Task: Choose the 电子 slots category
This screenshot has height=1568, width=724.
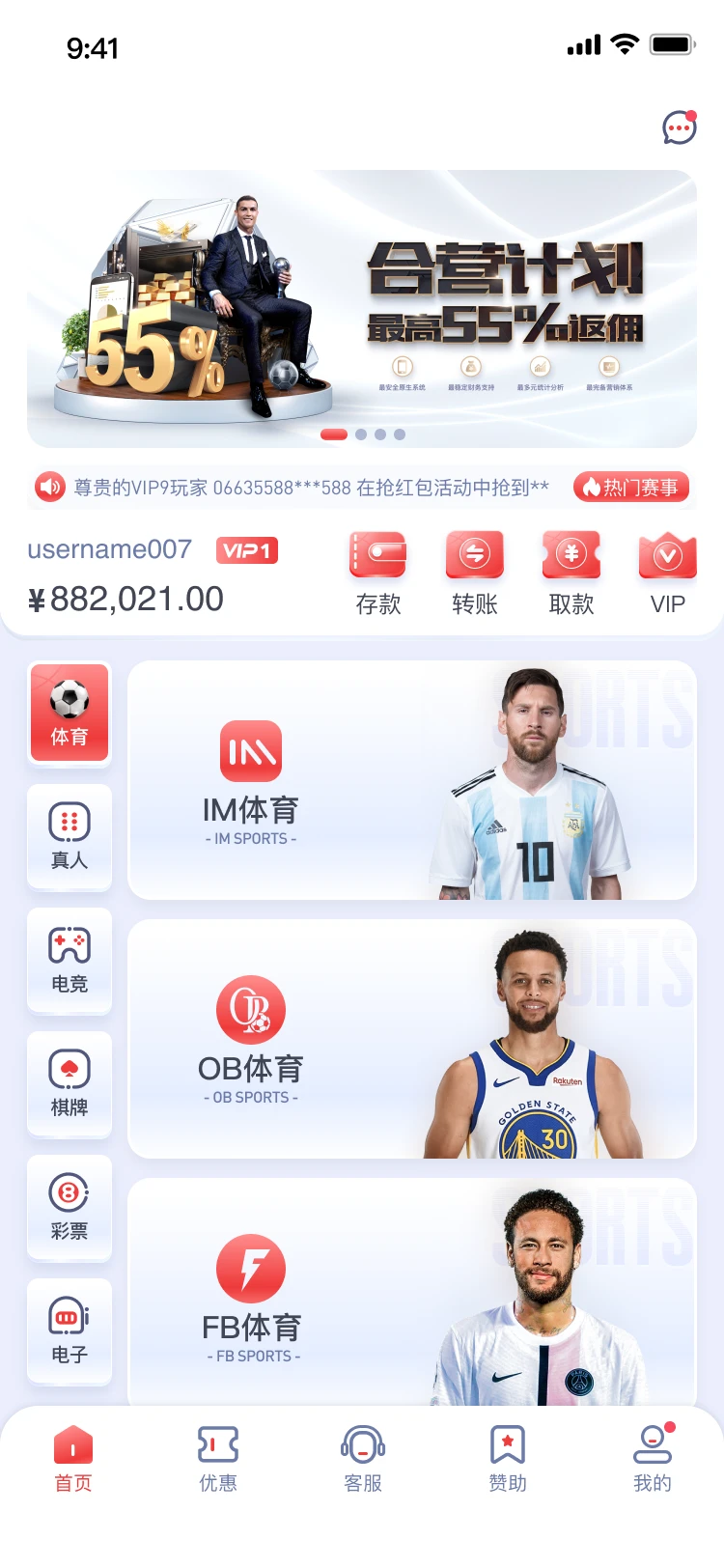Action: click(x=70, y=1331)
